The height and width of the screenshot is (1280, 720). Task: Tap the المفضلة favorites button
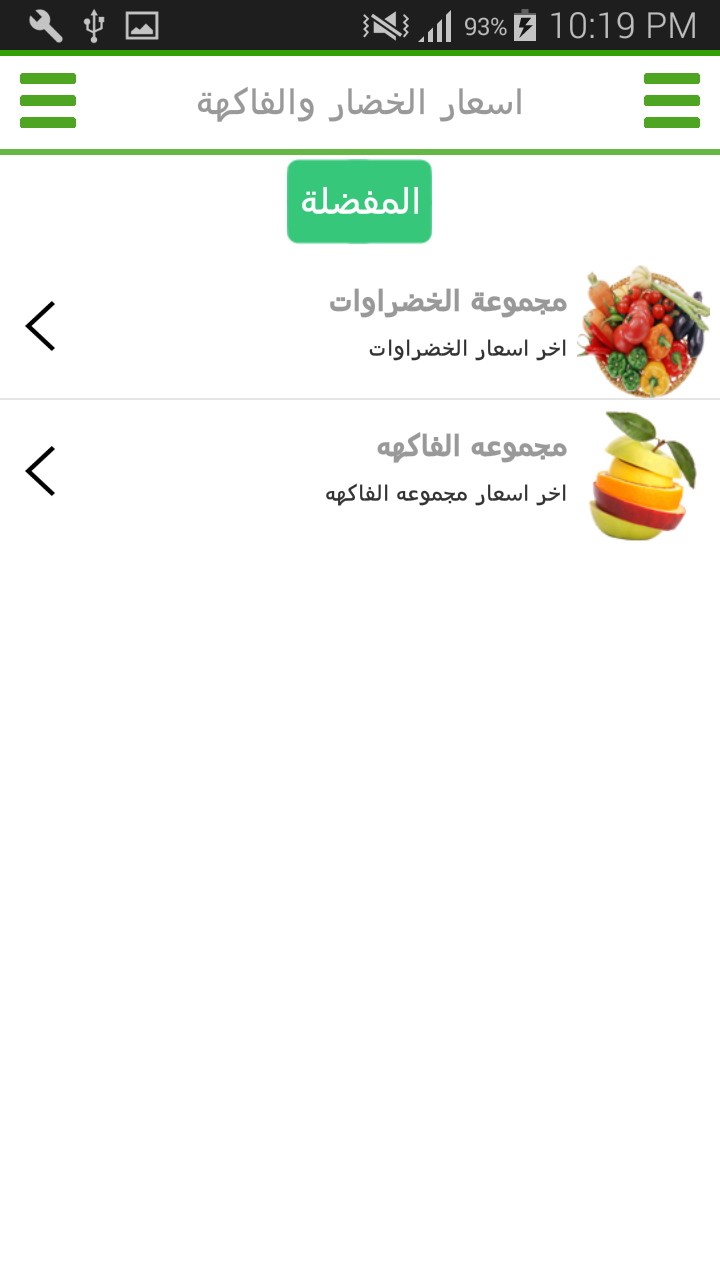(359, 202)
